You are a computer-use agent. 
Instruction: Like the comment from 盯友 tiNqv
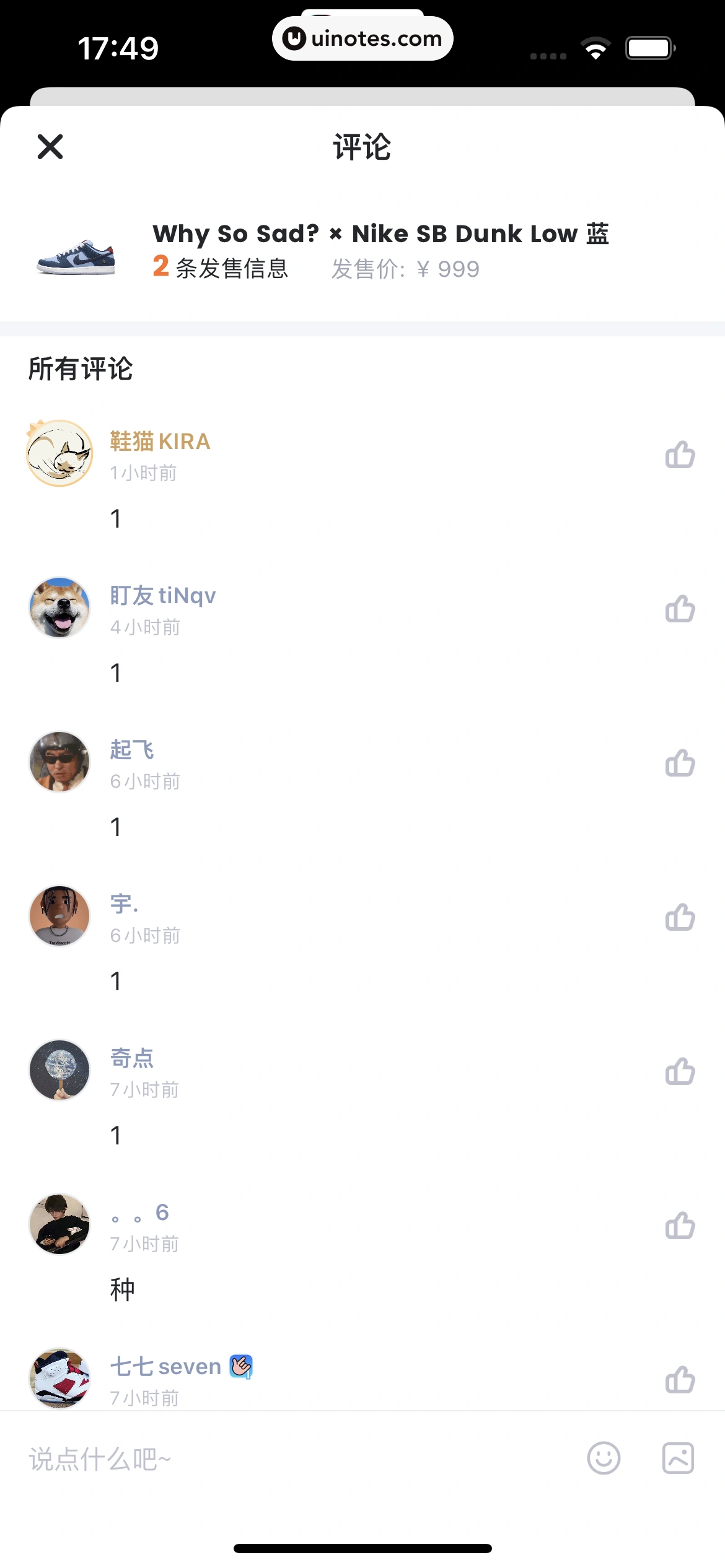680,609
